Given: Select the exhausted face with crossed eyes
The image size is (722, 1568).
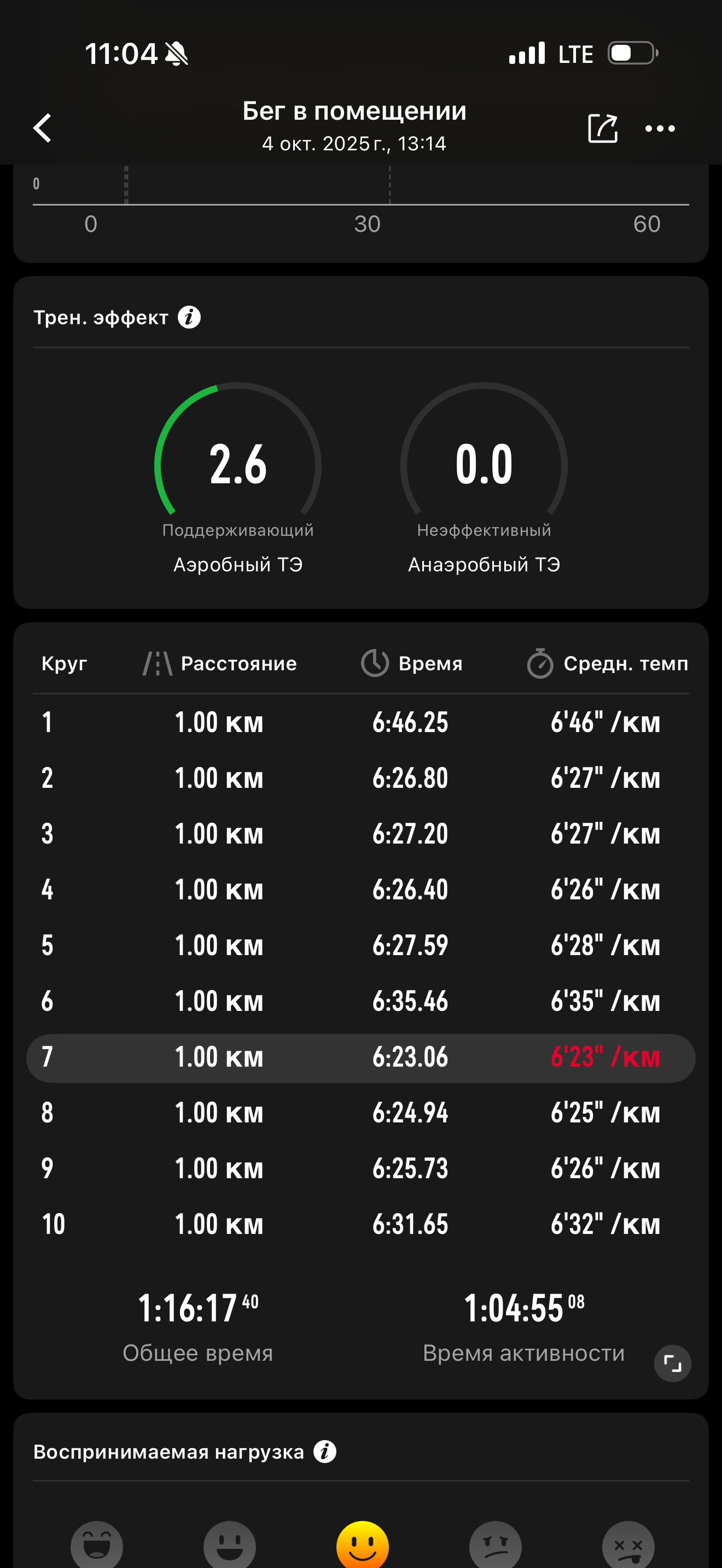Looking at the screenshot, I should pyautogui.click(x=628, y=1545).
